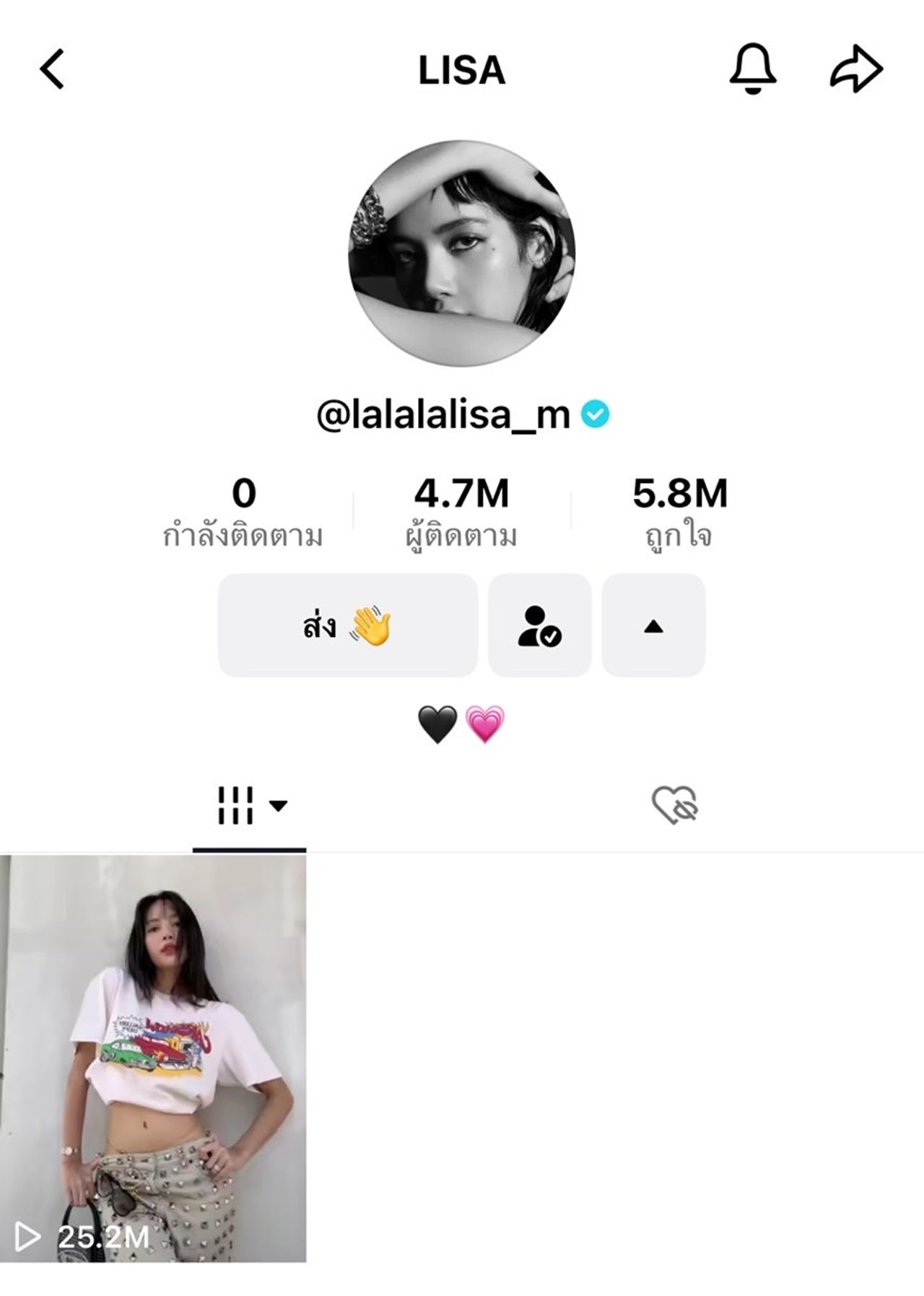
Task: Switch to the videos grid tab
Action: (249, 805)
